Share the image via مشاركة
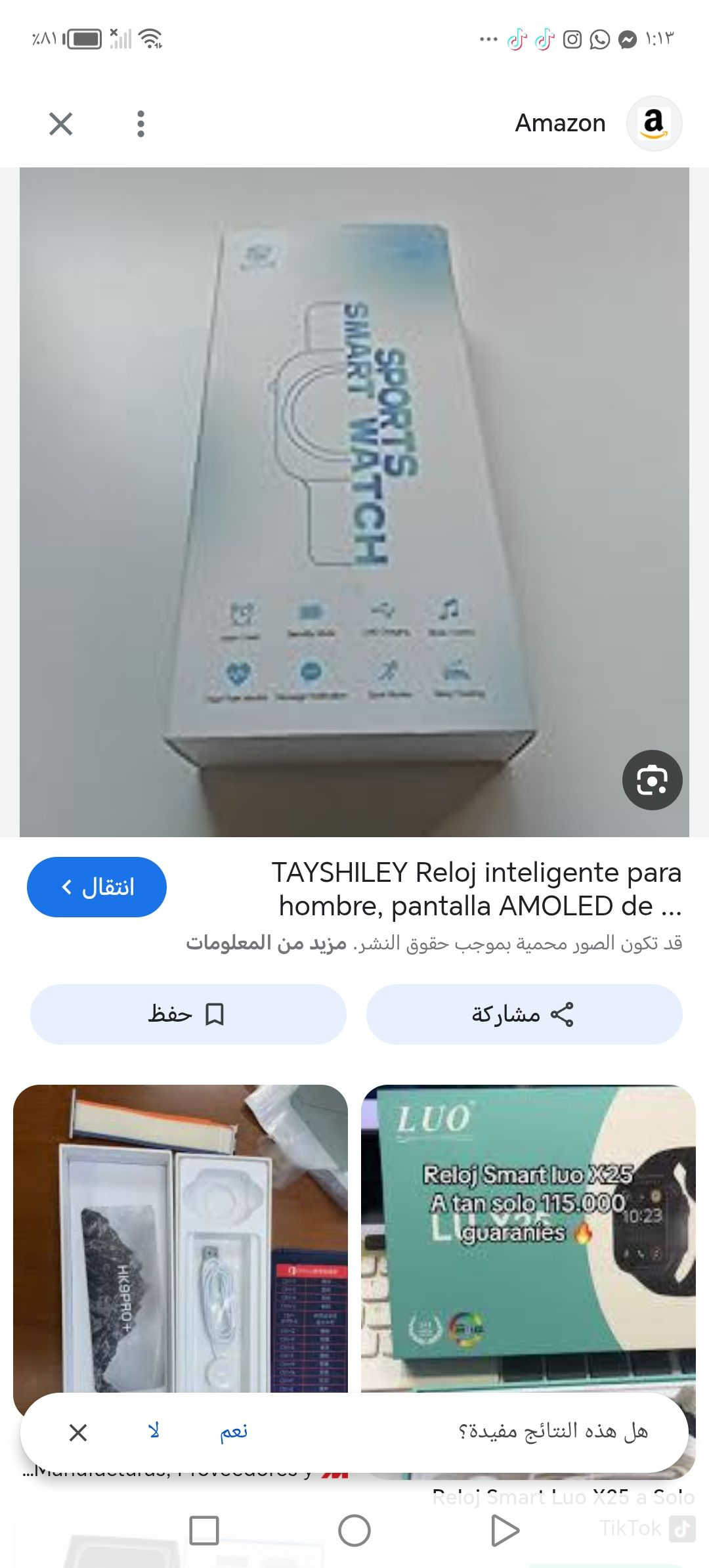The height and width of the screenshot is (1568, 709). [524, 1014]
